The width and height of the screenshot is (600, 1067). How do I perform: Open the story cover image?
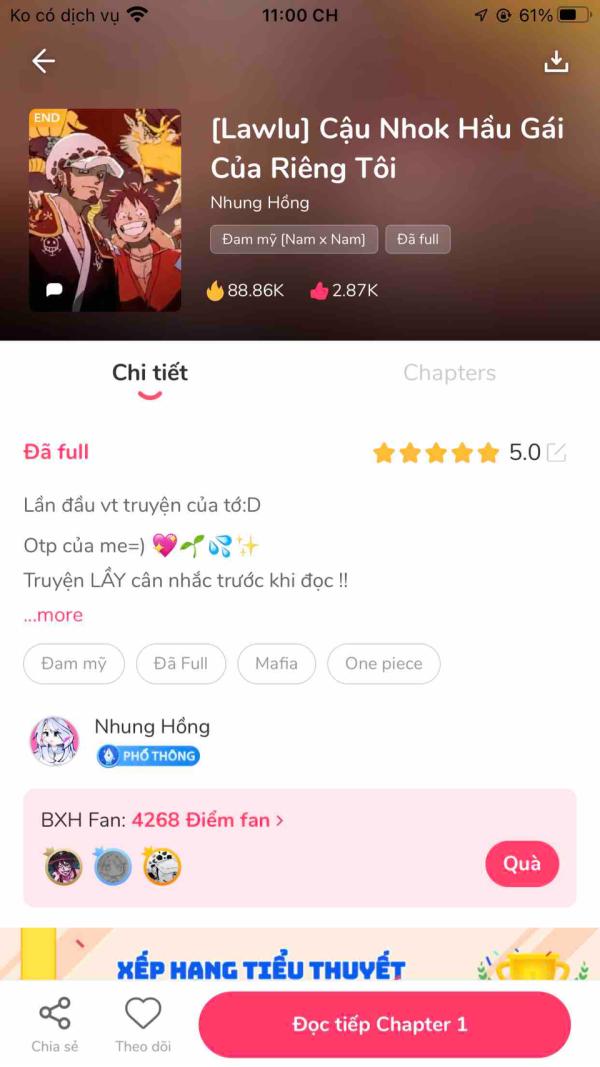105,210
